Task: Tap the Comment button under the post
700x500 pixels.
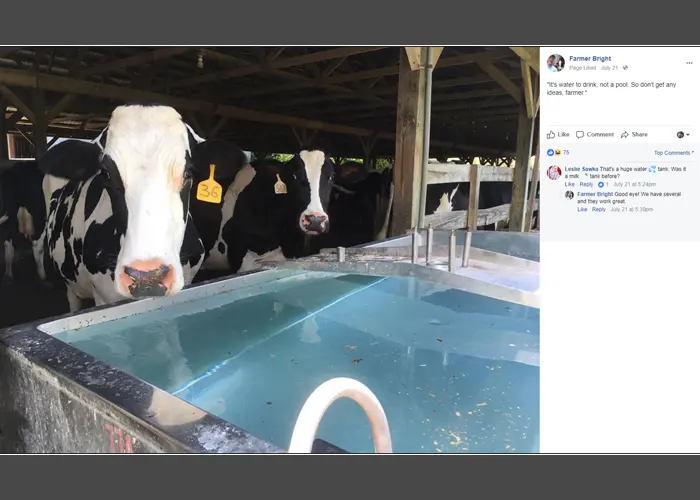Action: point(595,134)
